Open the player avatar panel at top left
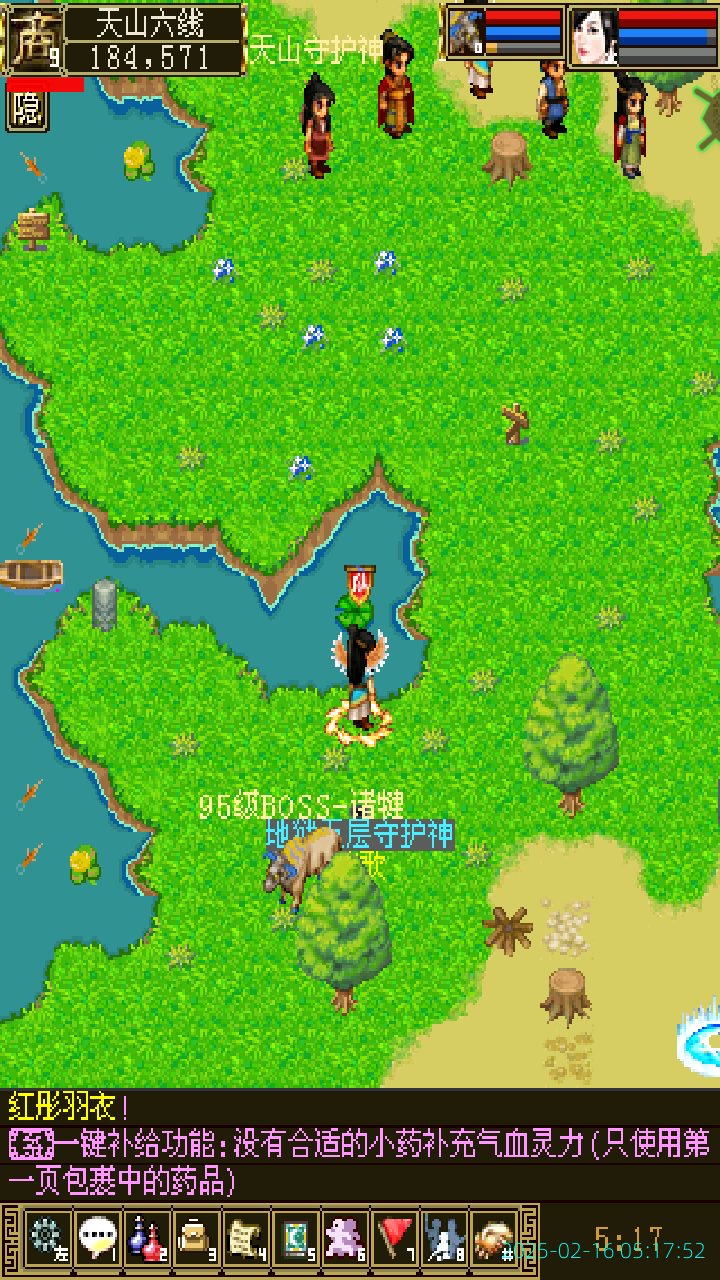The width and height of the screenshot is (720, 1280). coord(36,40)
